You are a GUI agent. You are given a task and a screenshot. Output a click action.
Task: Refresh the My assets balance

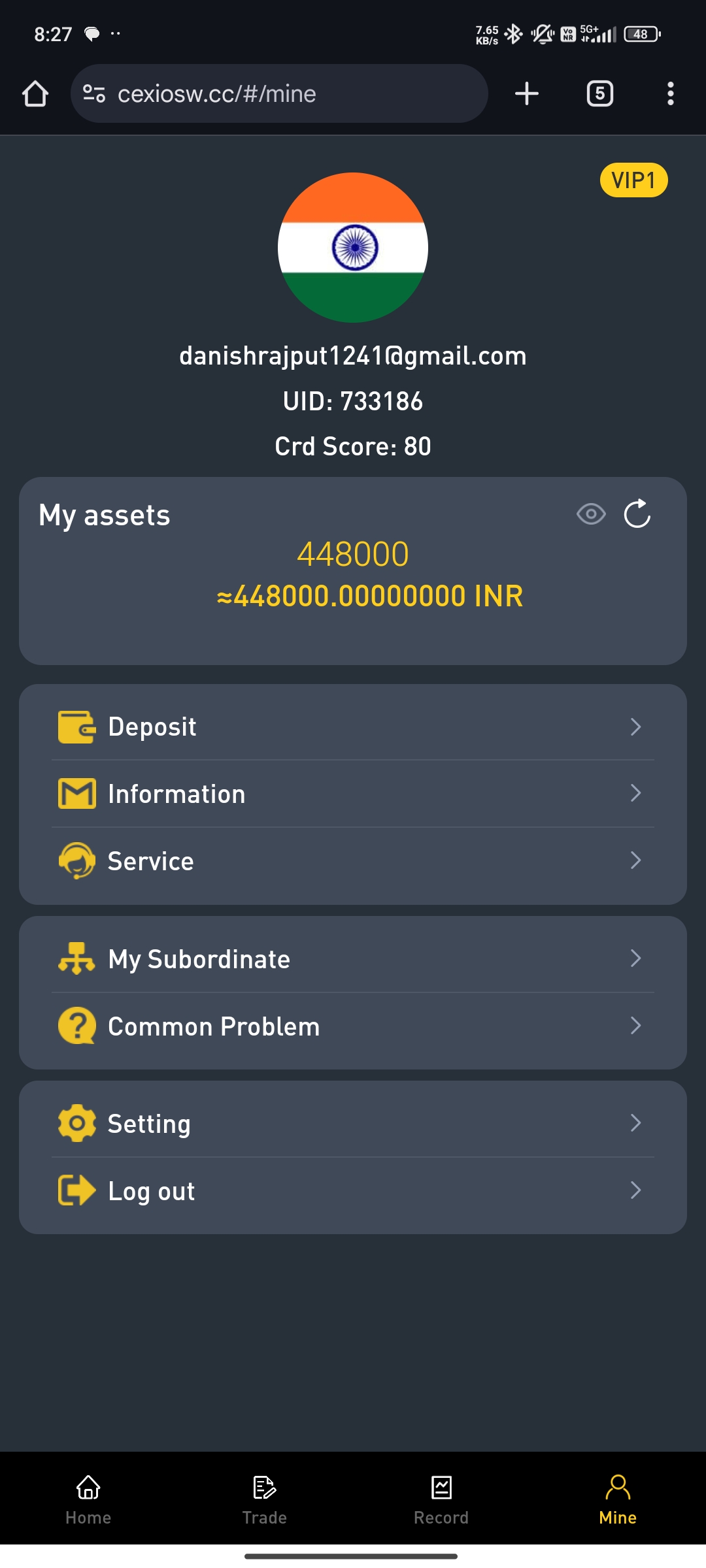637,514
